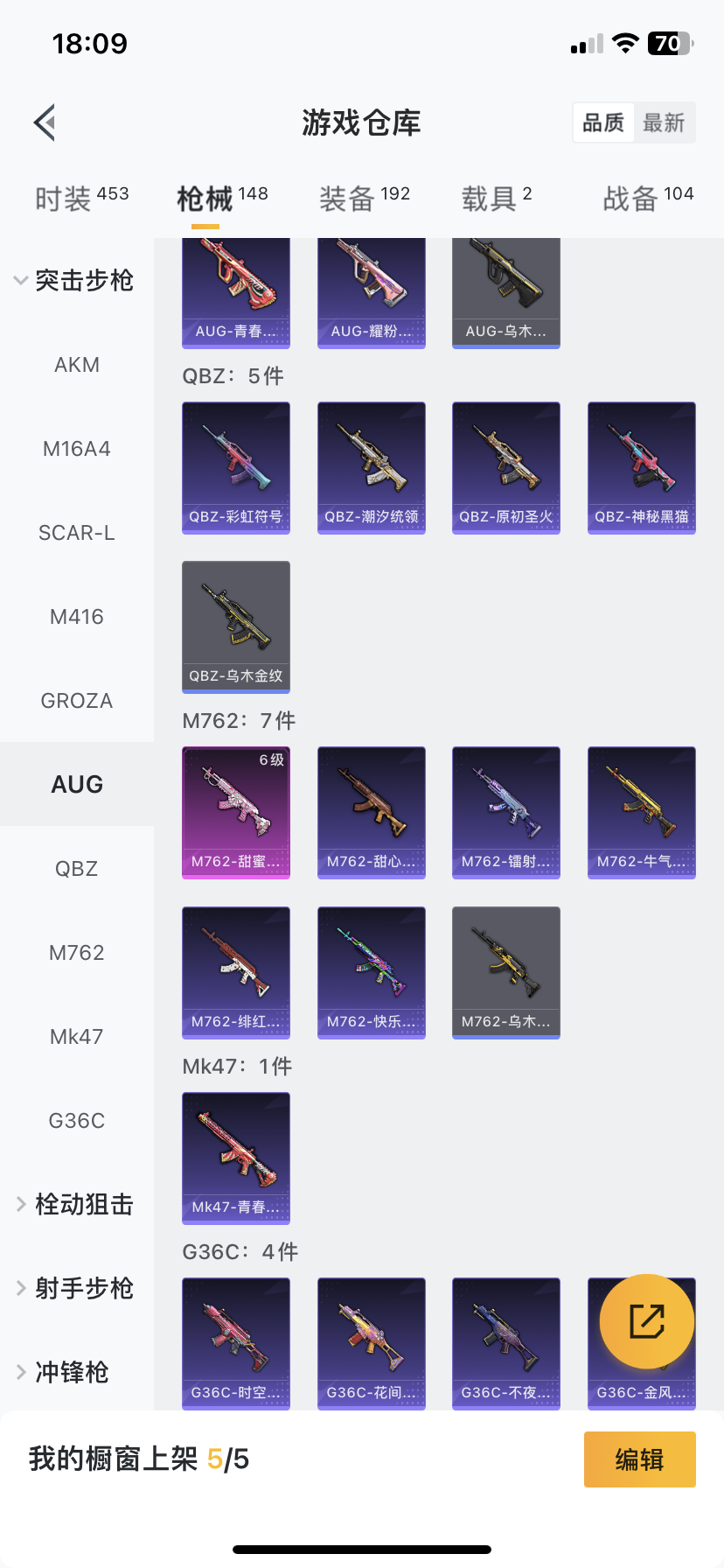Screen dimensions: 724x1568
Task: Collapse the 突击步枪 category
Action: coord(75,281)
